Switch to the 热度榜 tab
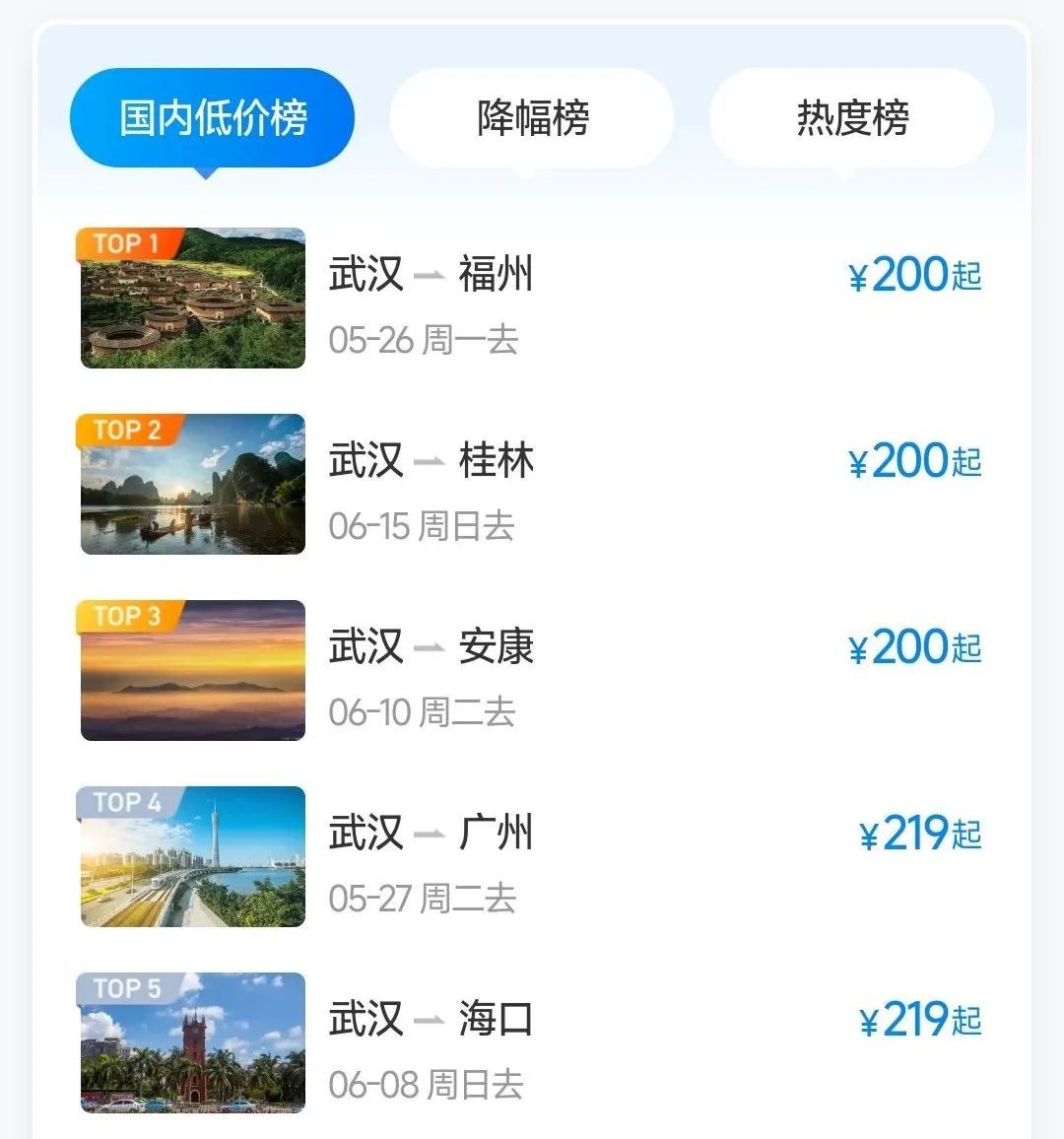1064x1139 pixels. pos(853,116)
